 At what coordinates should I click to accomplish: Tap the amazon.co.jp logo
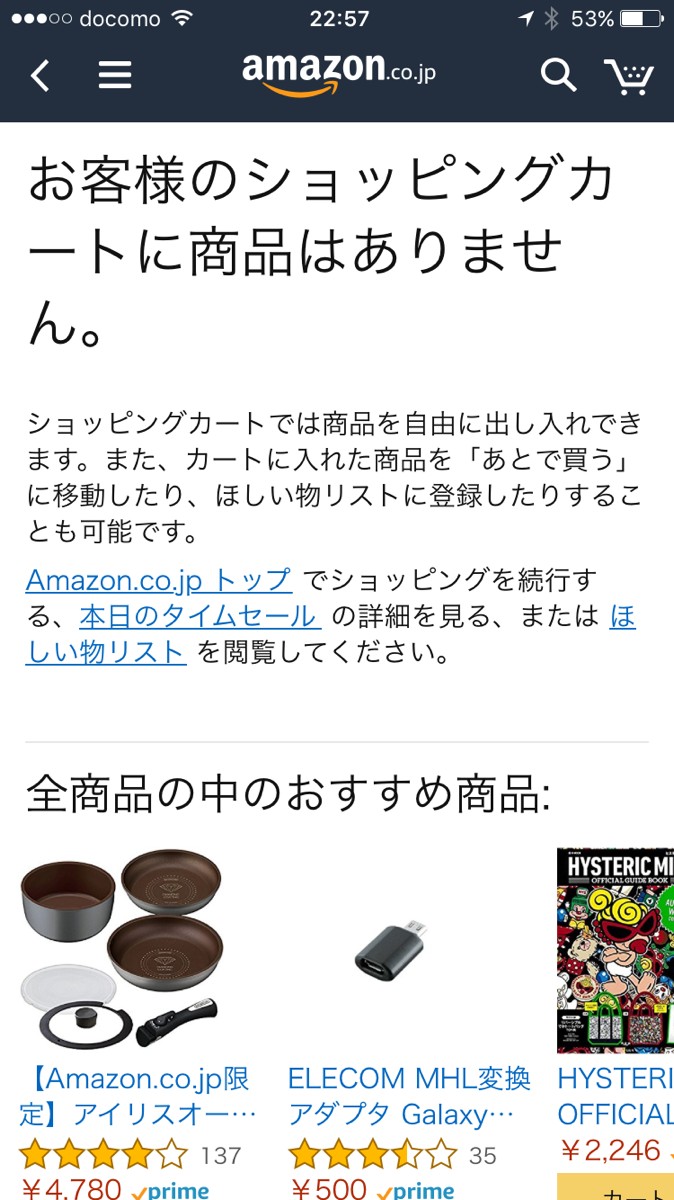(338, 74)
